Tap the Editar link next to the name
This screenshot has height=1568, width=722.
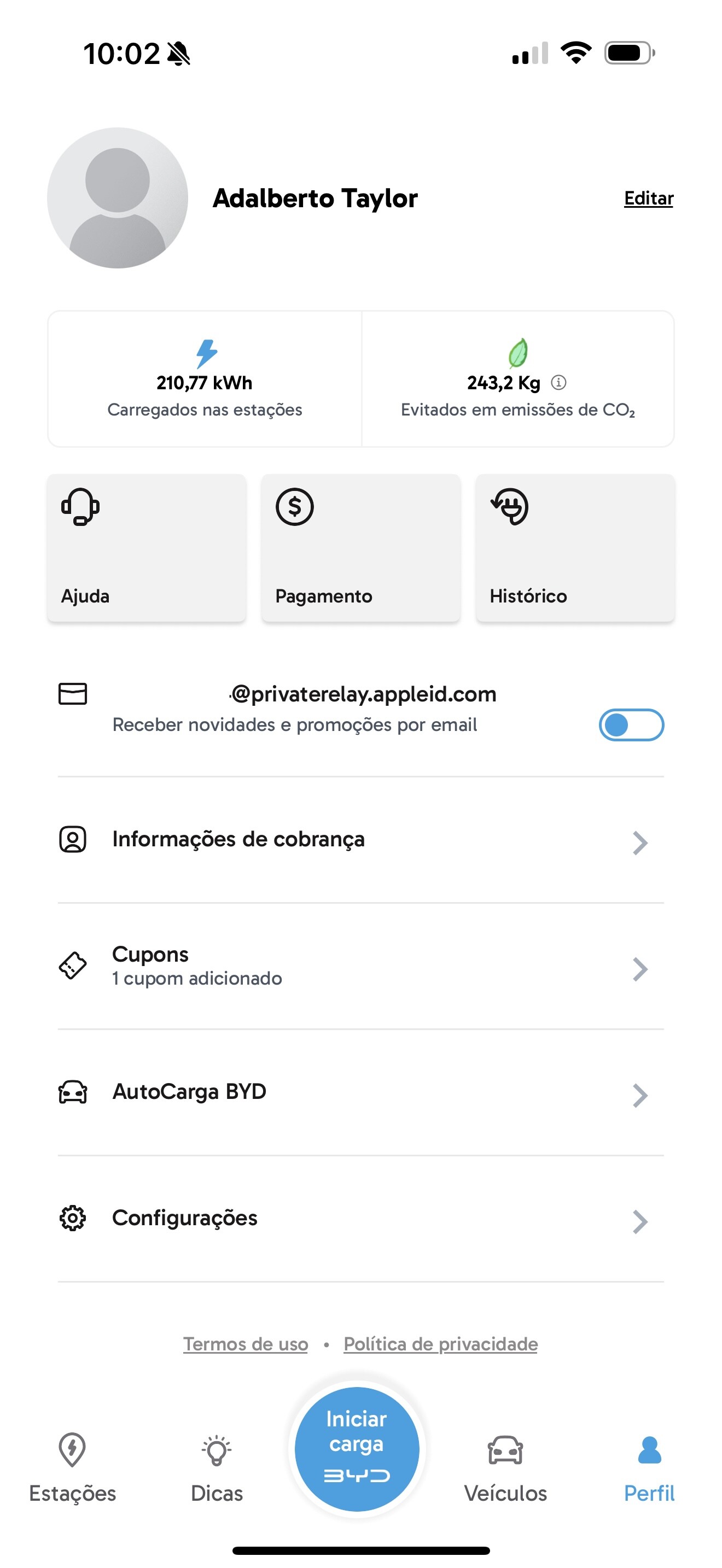click(648, 198)
